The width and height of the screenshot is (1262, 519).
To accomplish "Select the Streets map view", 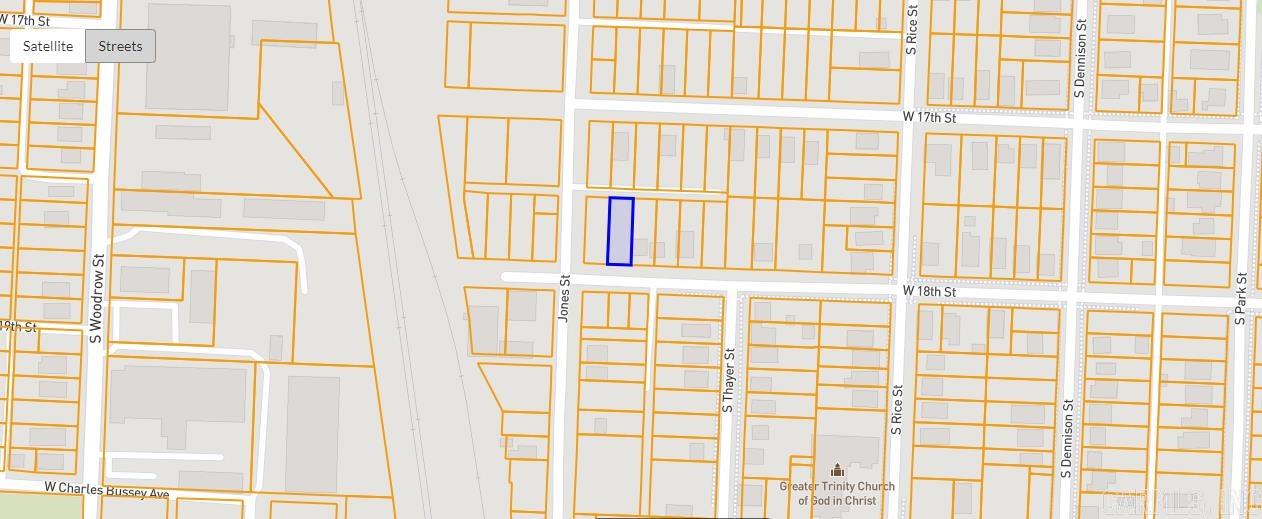I will [x=120, y=46].
